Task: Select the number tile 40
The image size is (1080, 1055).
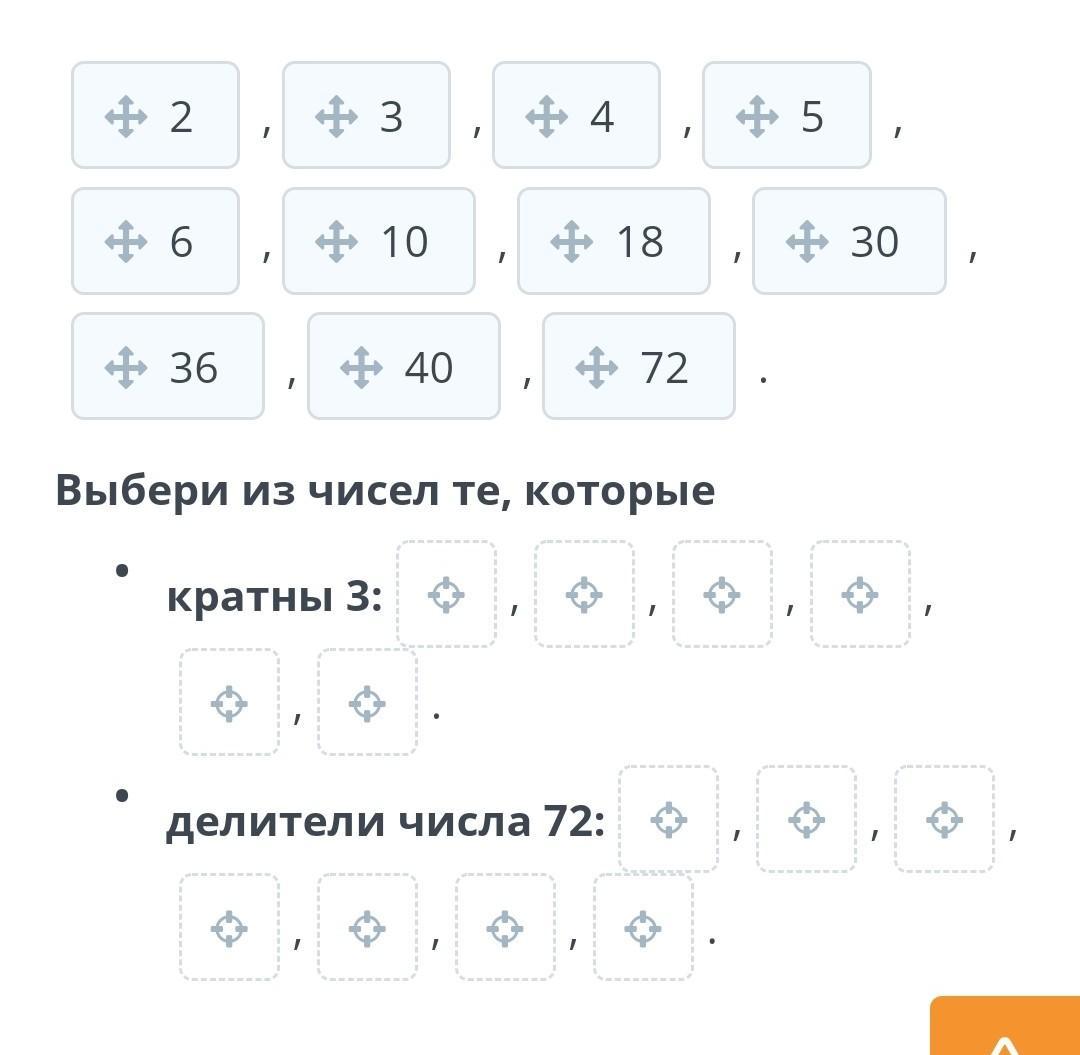Action: (404, 366)
